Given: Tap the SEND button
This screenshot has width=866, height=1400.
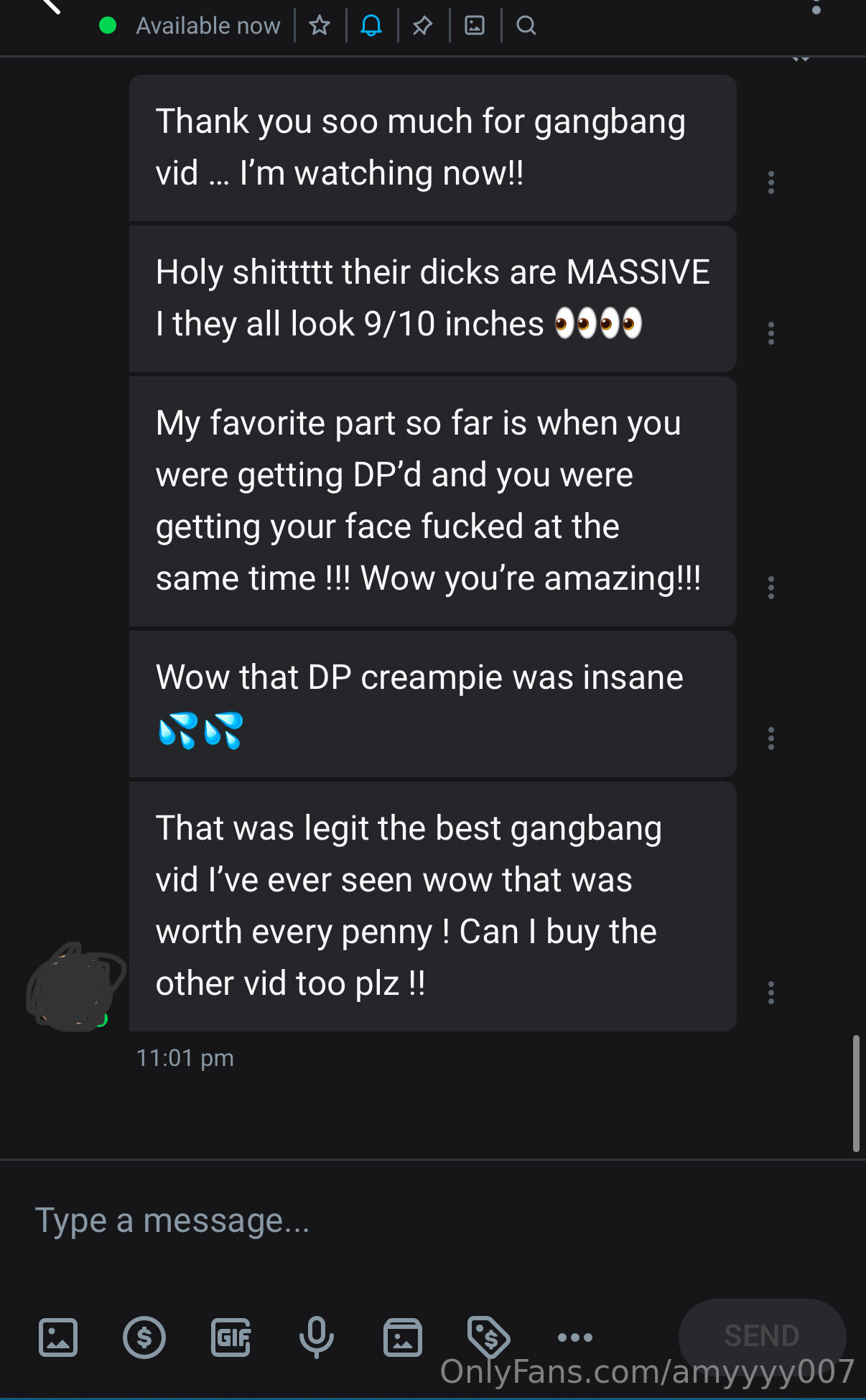Looking at the screenshot, I should coord(761,1336).
